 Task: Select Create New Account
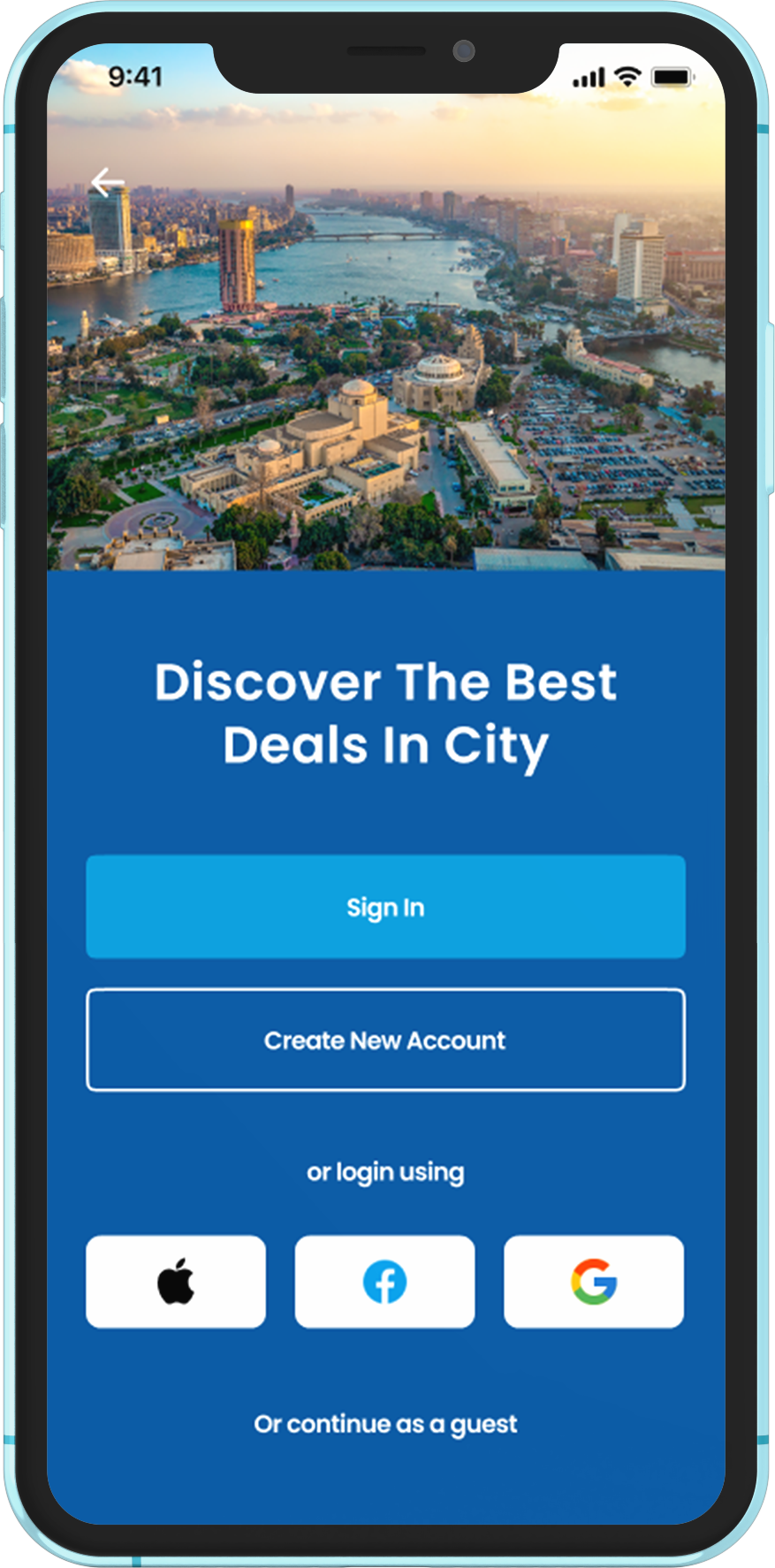pos(385,1039)
